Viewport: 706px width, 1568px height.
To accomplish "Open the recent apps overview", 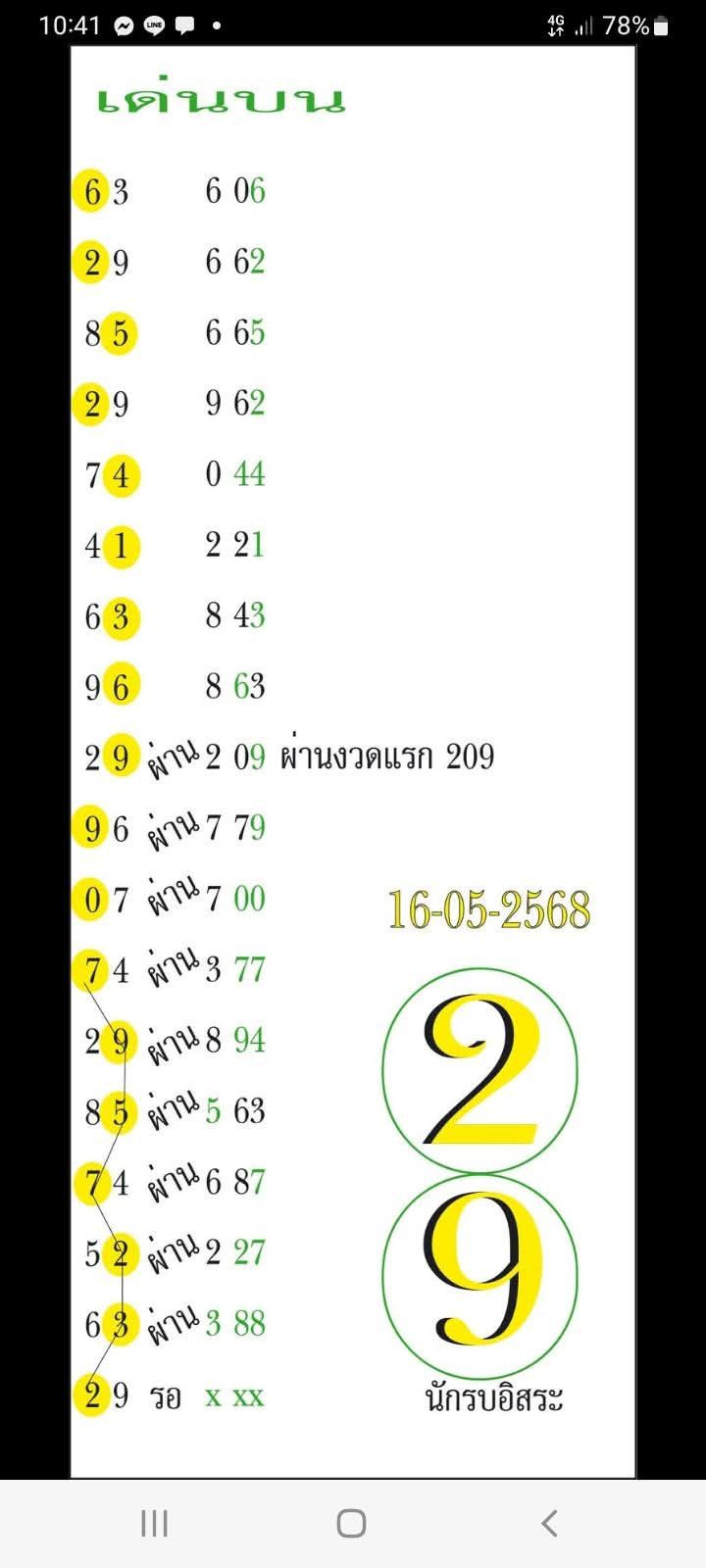I will pos(155,1523).
